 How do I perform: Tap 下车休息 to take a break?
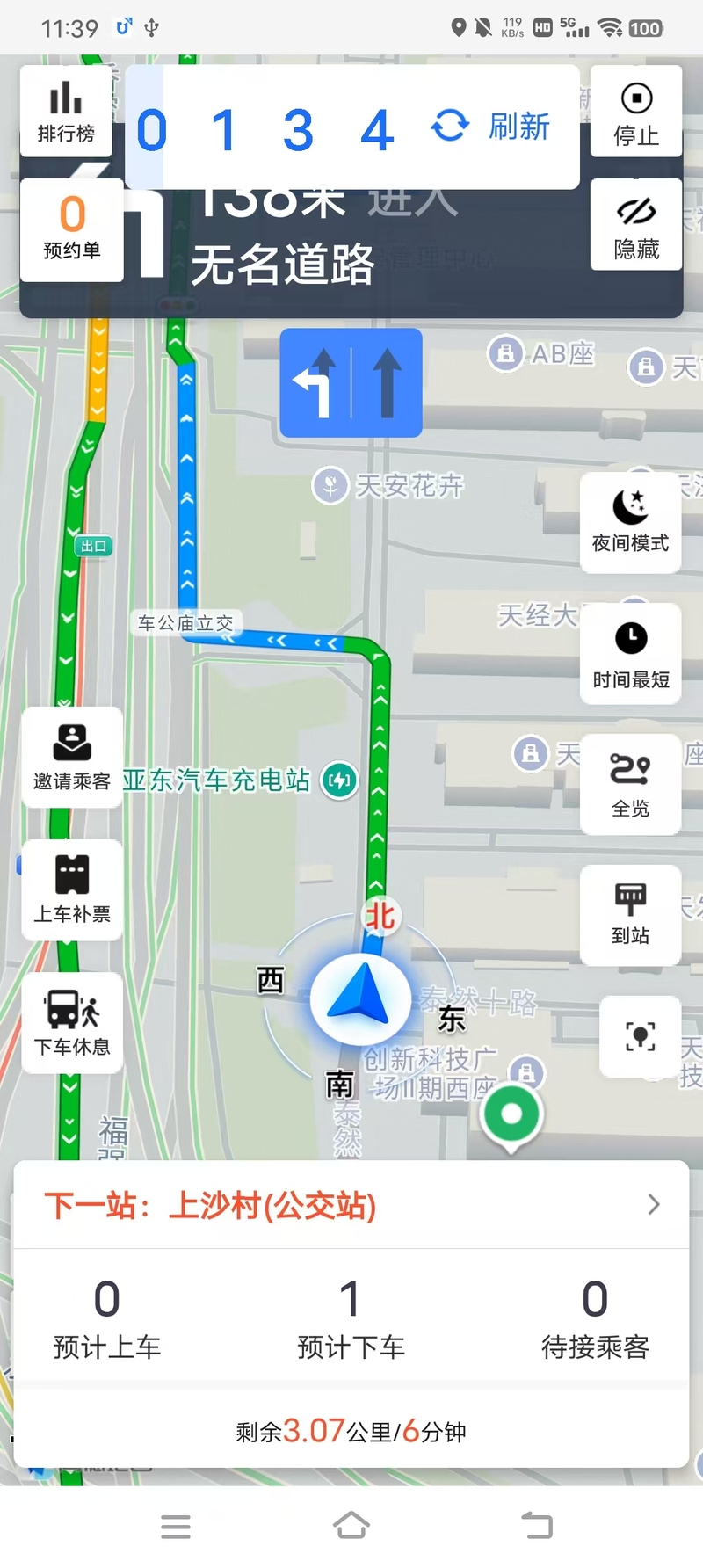[x=72, y=1023]
